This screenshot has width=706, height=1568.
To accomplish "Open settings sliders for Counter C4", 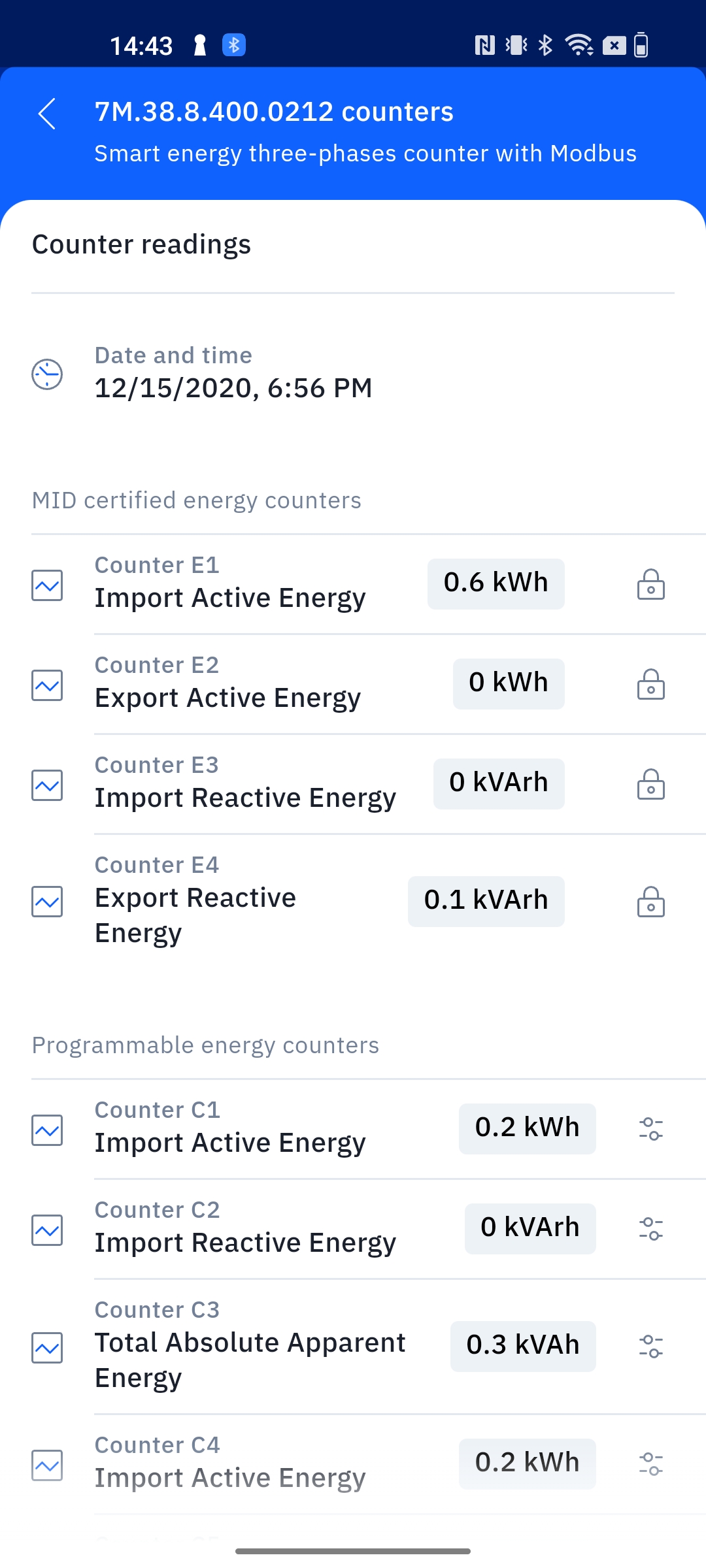I will 650,1464.
